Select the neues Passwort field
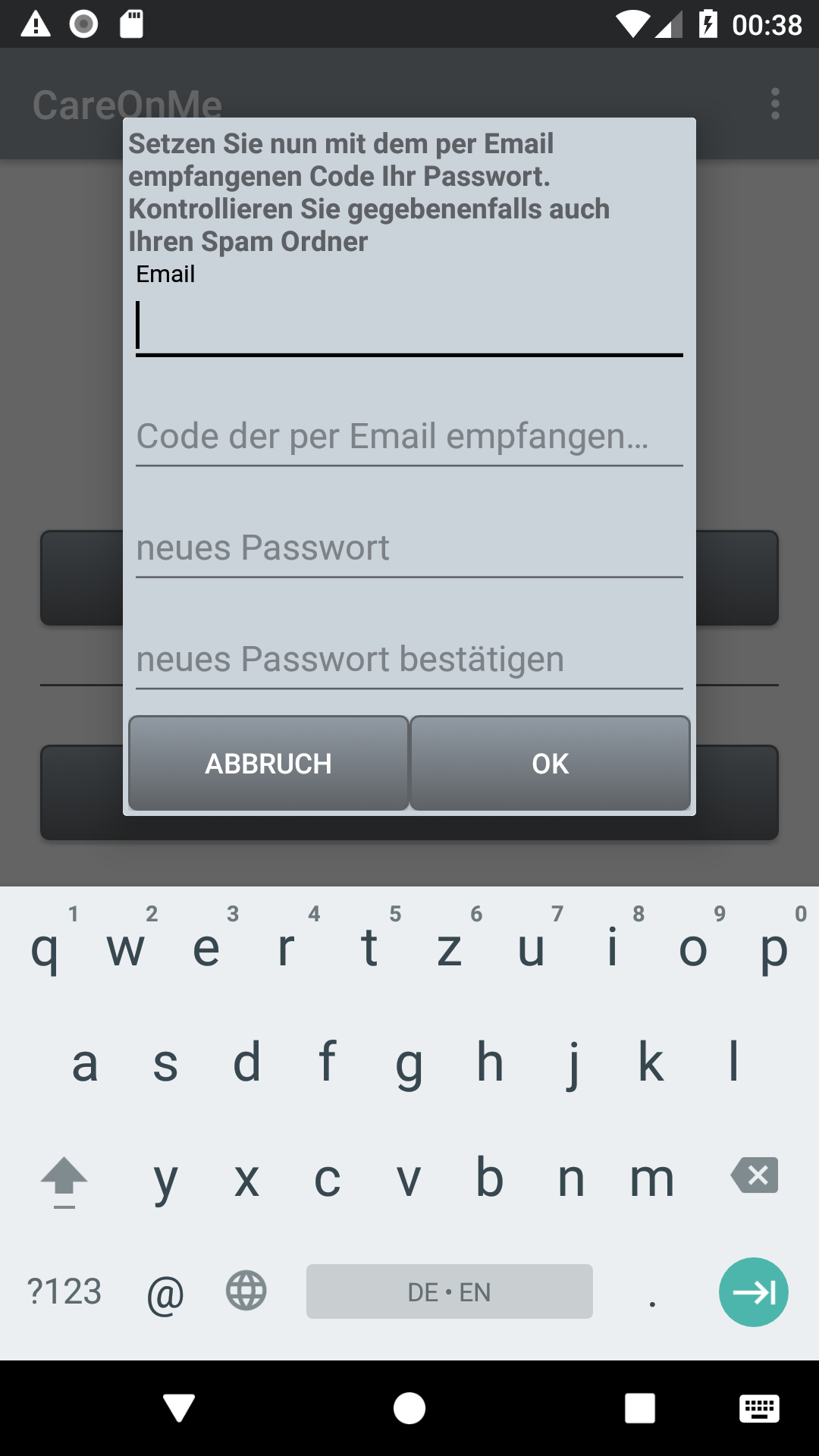 click(x=409, y=549)
